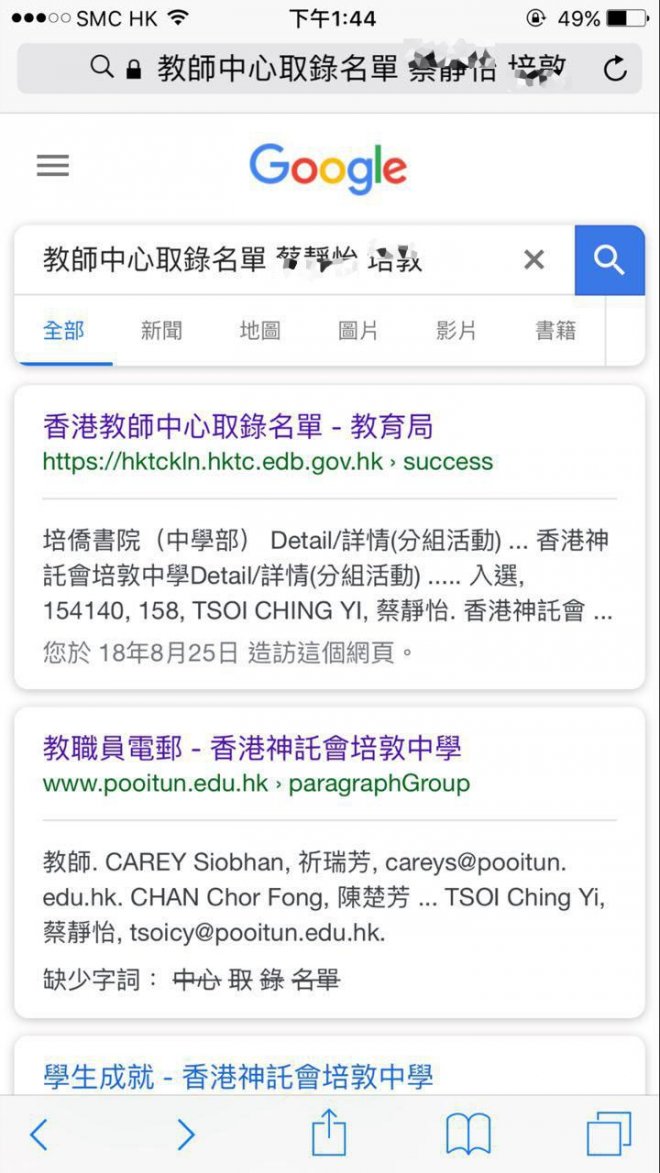Clear the search query with X
Viewport: 660px width, 1173px height.
[x=534, y=260]
